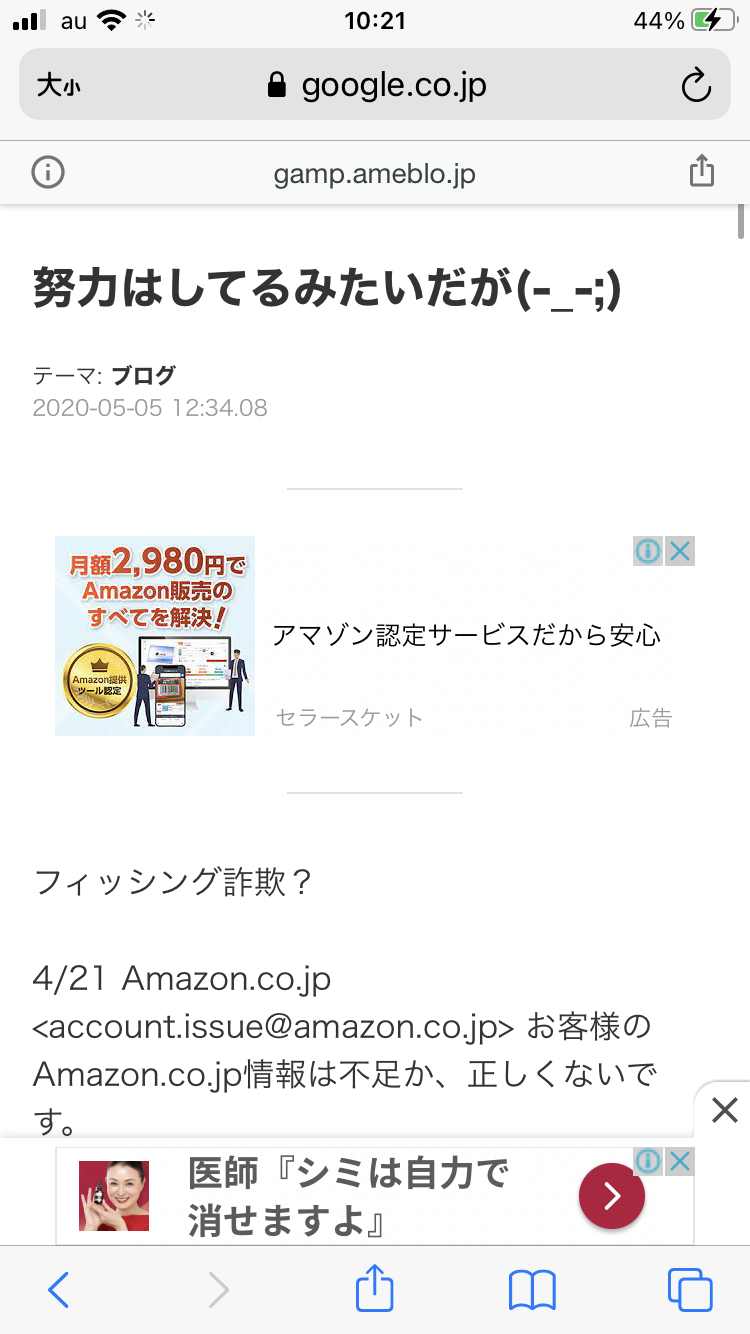
Task: Dismiss the bottom banner ad
Action: (x=724, y=1109)
